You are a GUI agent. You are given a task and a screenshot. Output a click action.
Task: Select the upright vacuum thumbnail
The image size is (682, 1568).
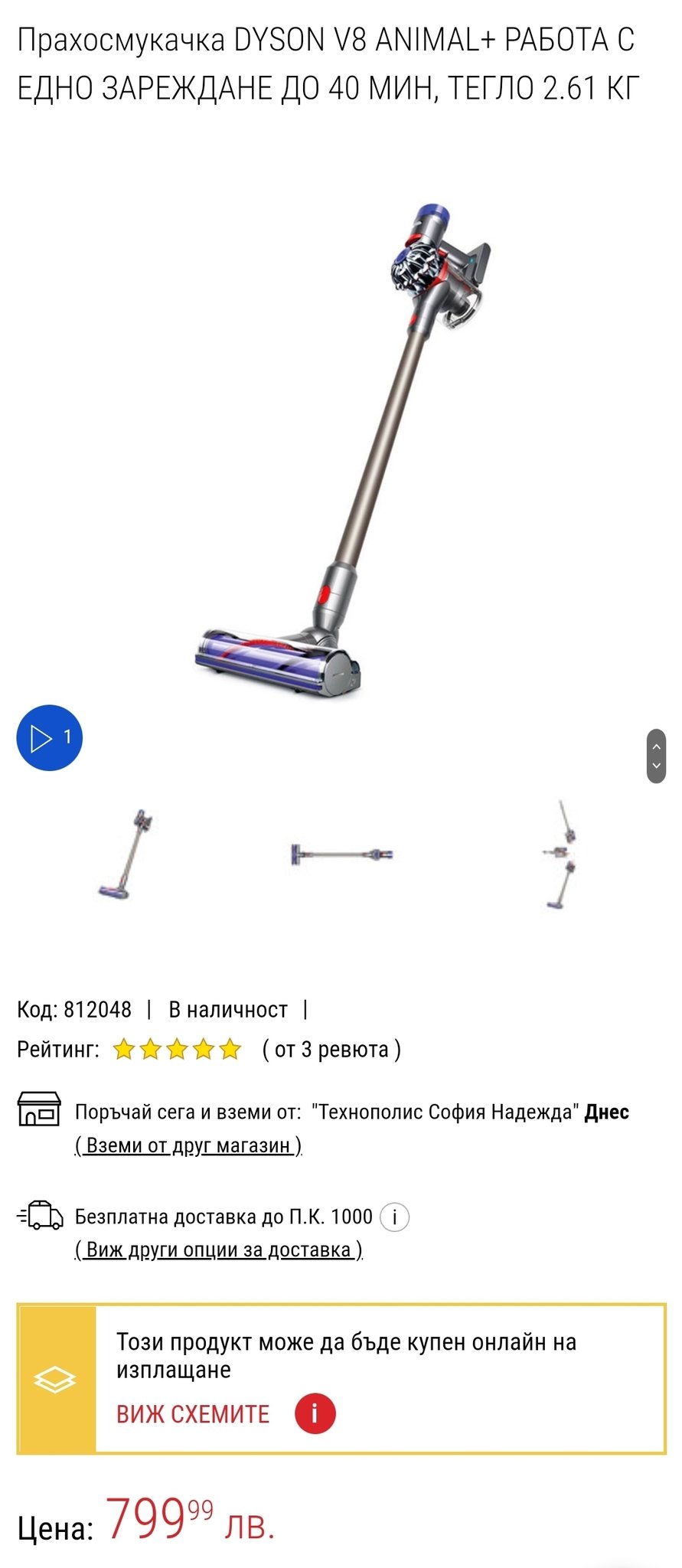(126, 854)
